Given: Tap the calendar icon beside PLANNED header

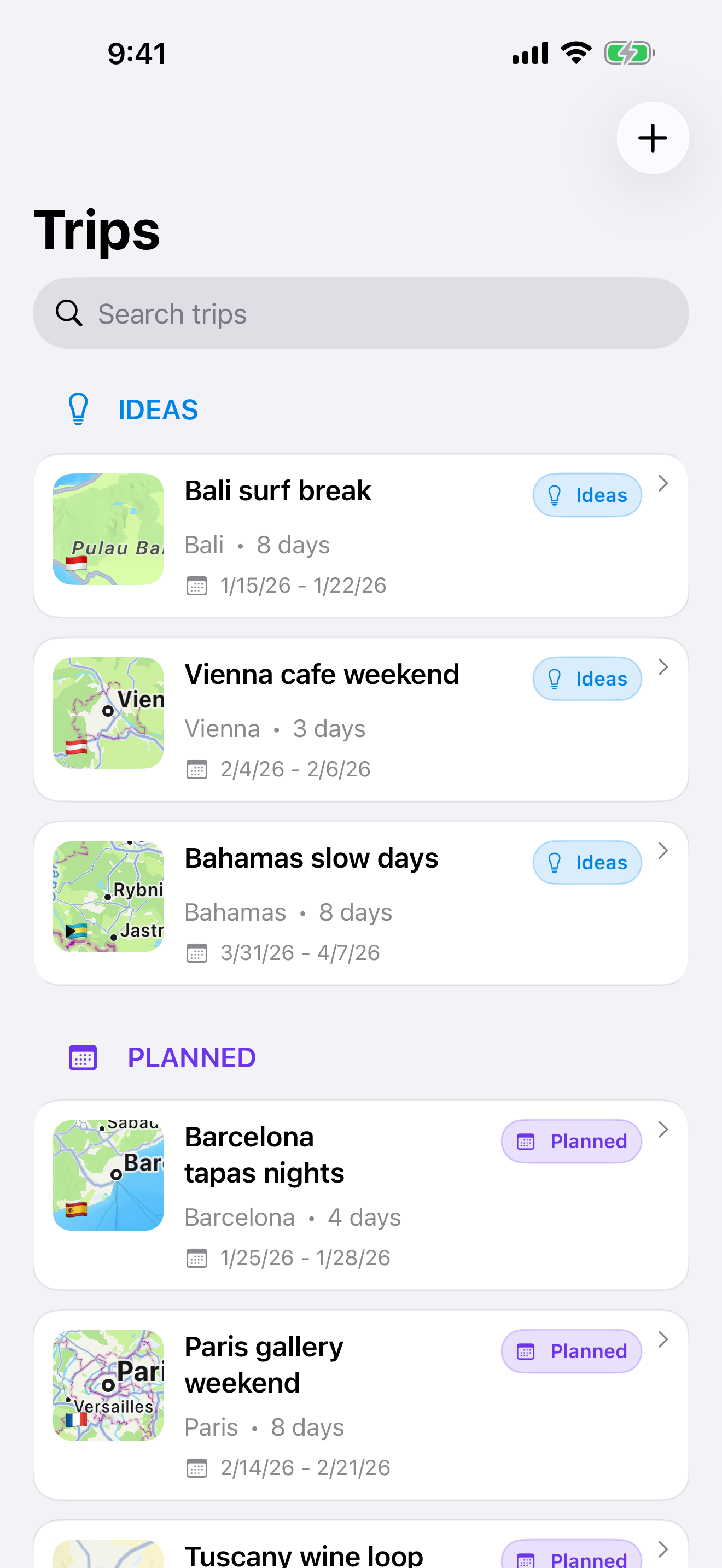Looking at the screenshot, I should (x=83, y=1057).
